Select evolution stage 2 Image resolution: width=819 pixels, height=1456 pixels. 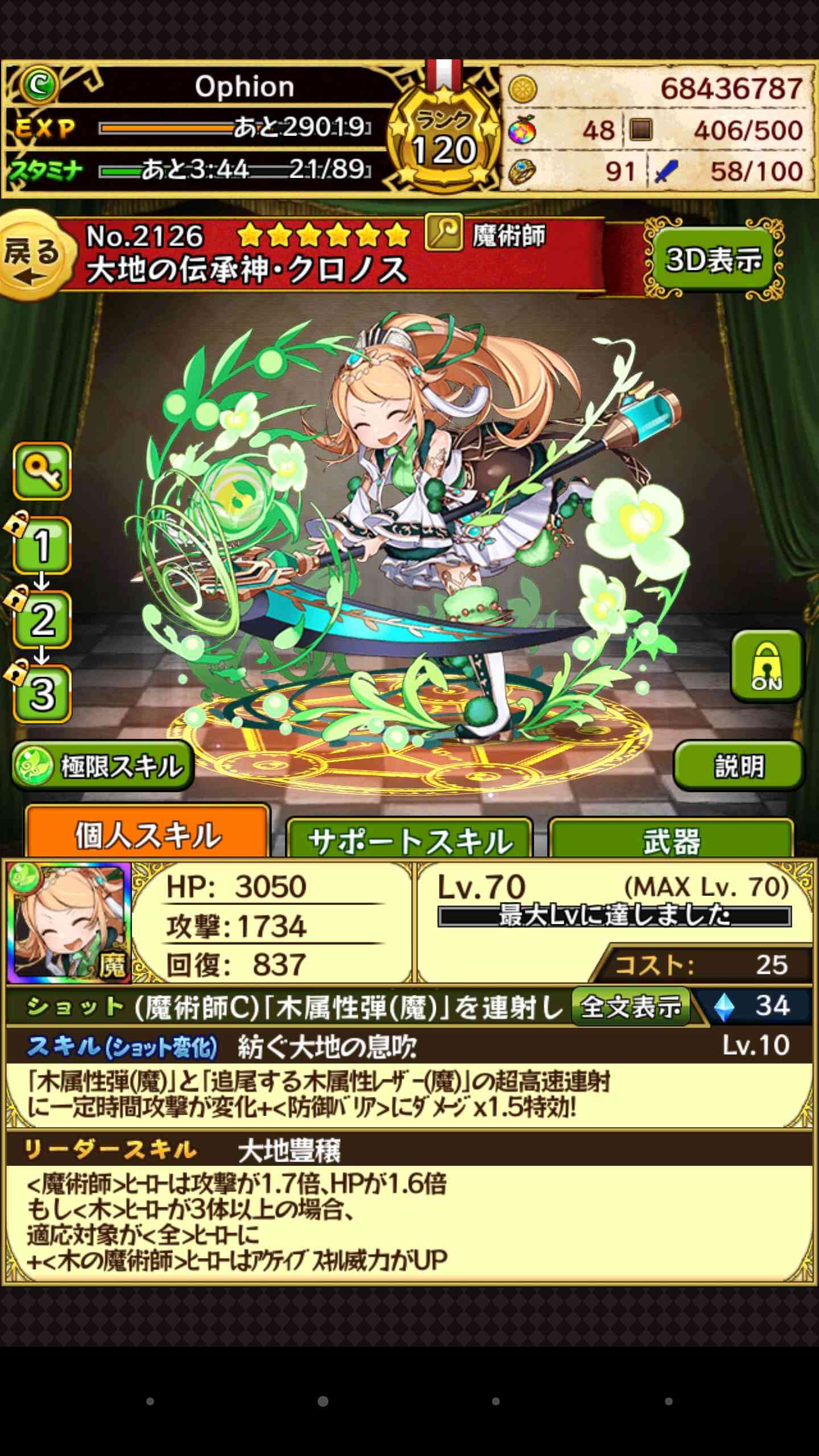(x=42, y=619)
